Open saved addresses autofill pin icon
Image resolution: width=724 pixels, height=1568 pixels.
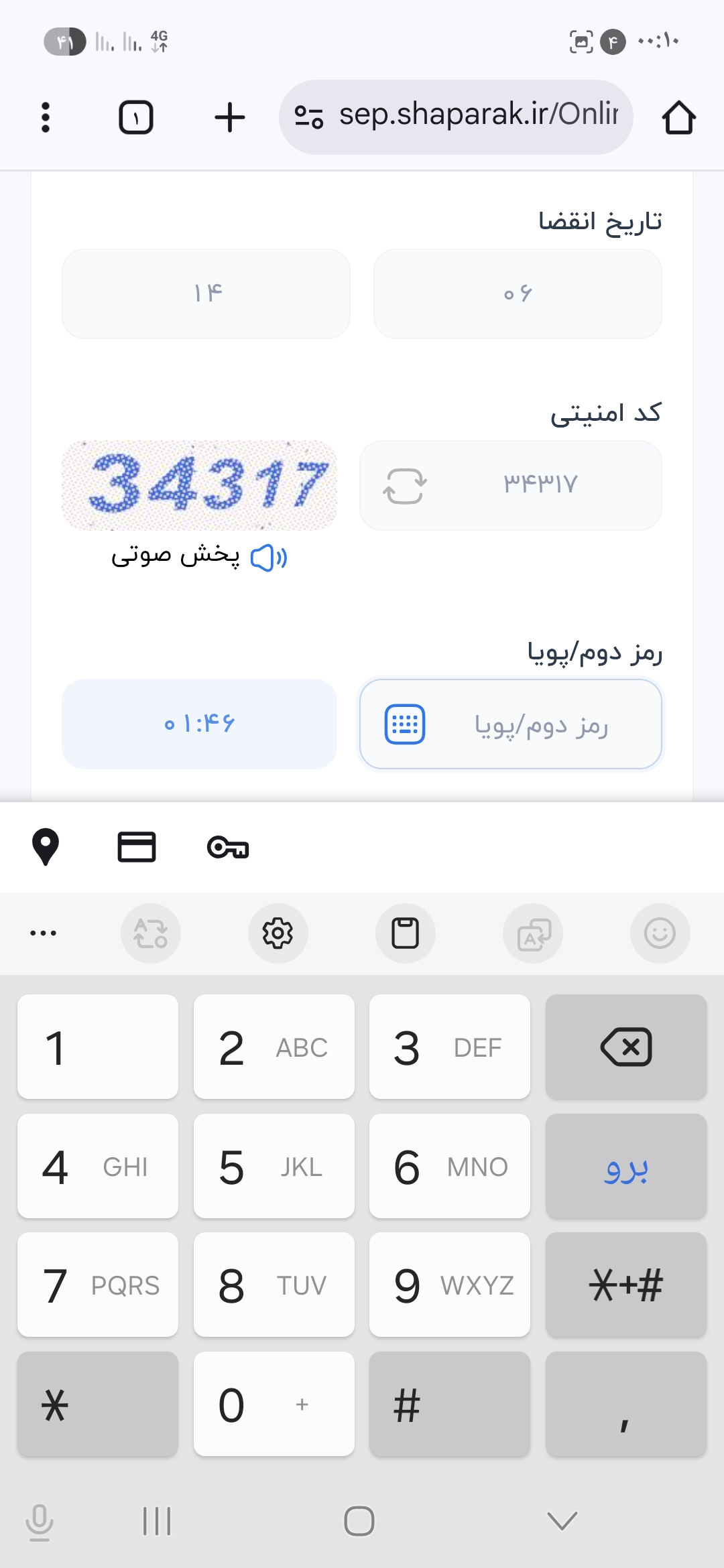click(x=46, y=847)
